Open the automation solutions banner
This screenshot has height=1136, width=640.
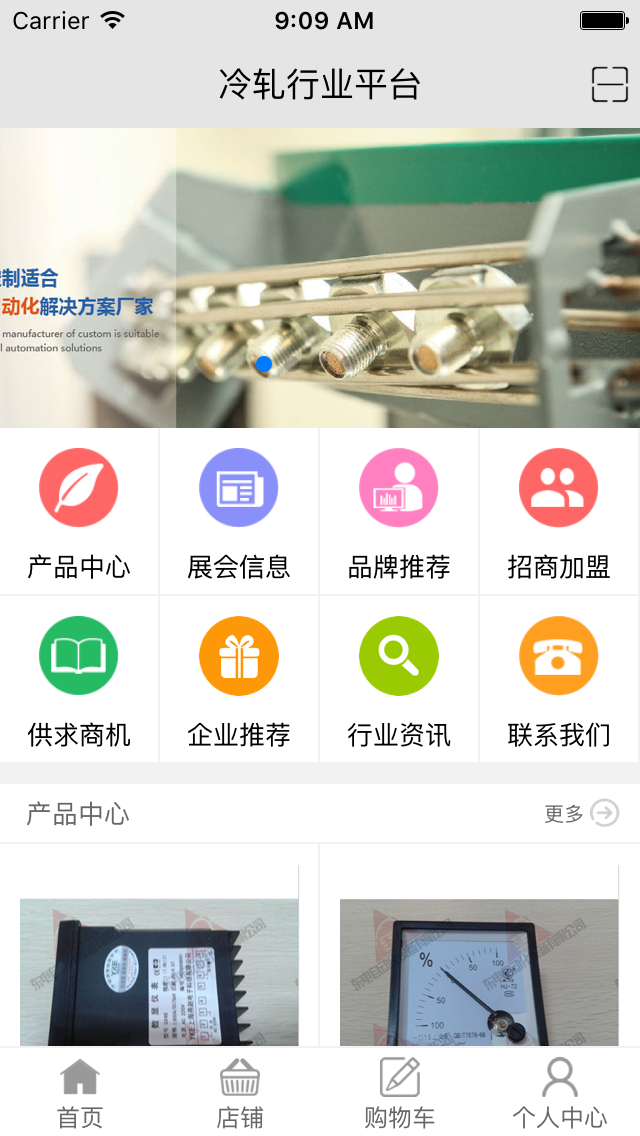320,278
